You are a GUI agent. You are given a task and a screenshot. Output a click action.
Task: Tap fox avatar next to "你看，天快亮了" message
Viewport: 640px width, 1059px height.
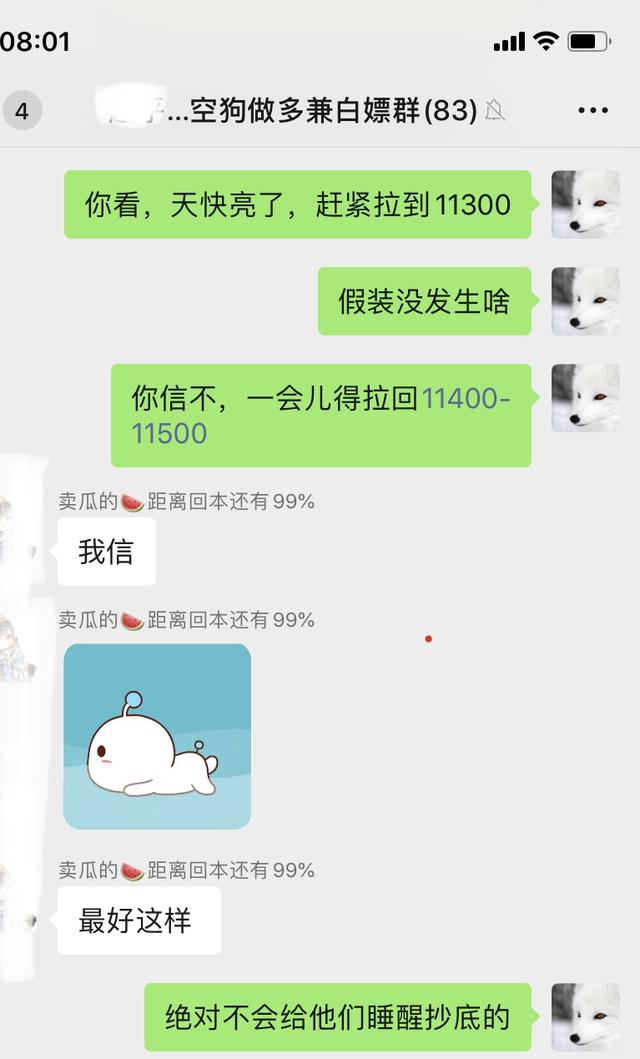[585, 204]
